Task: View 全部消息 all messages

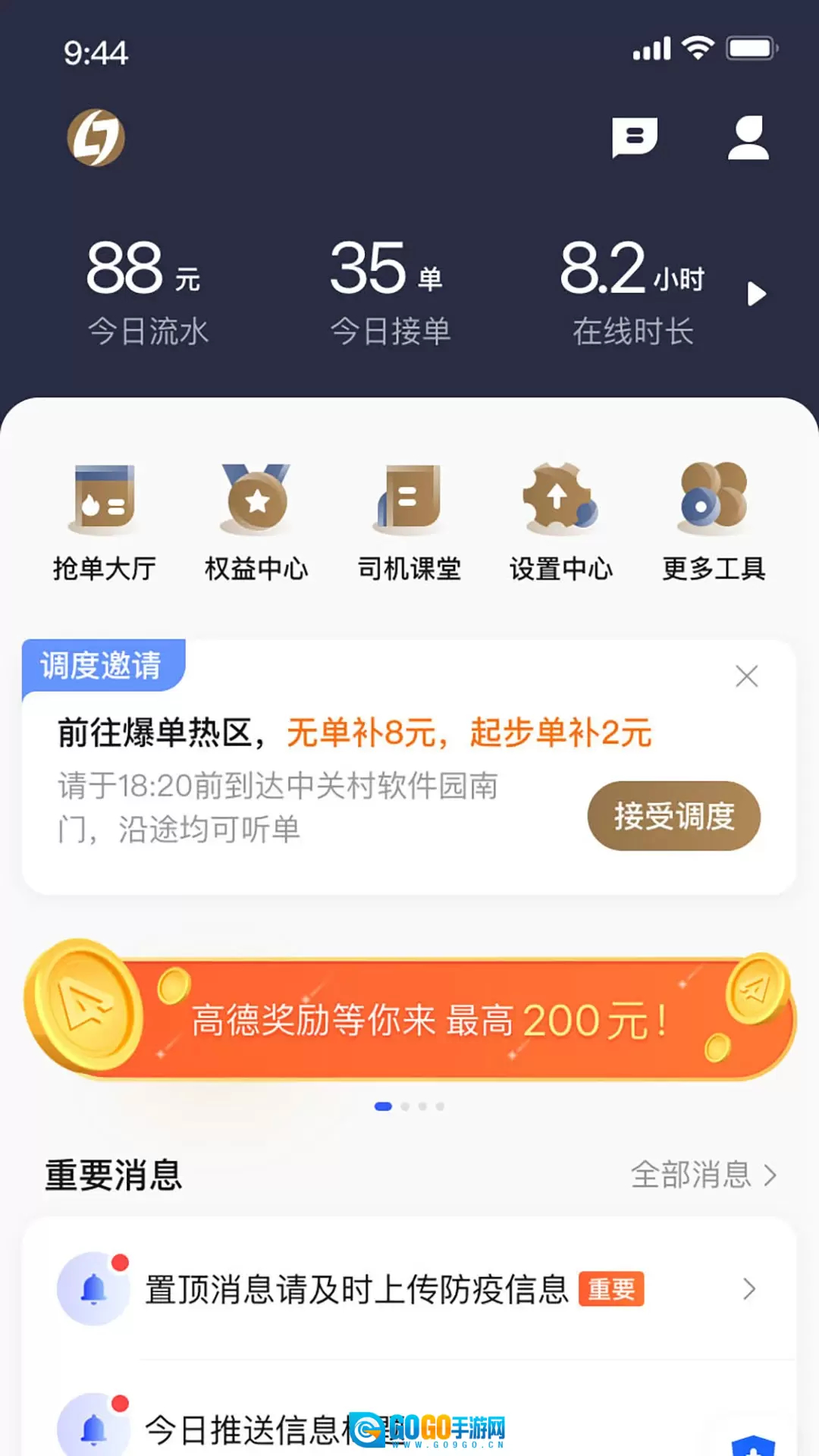Action: tap(704, 1175)
